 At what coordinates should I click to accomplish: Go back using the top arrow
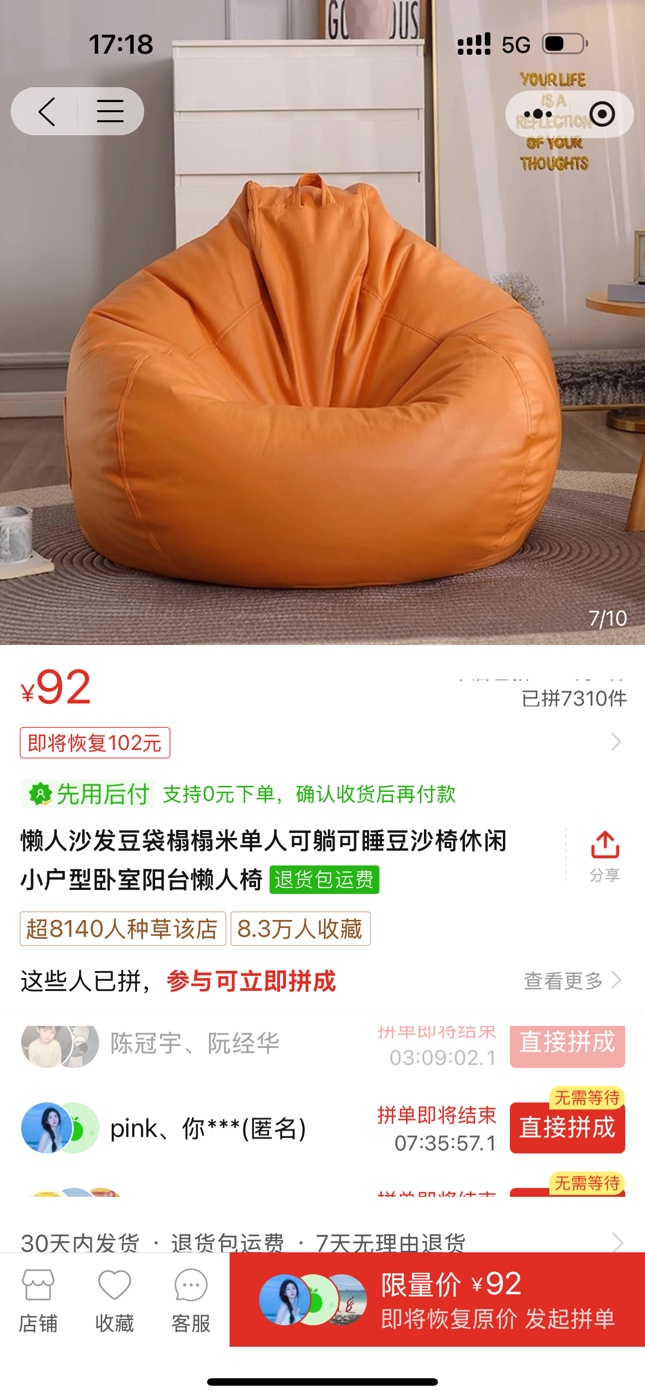47,111
